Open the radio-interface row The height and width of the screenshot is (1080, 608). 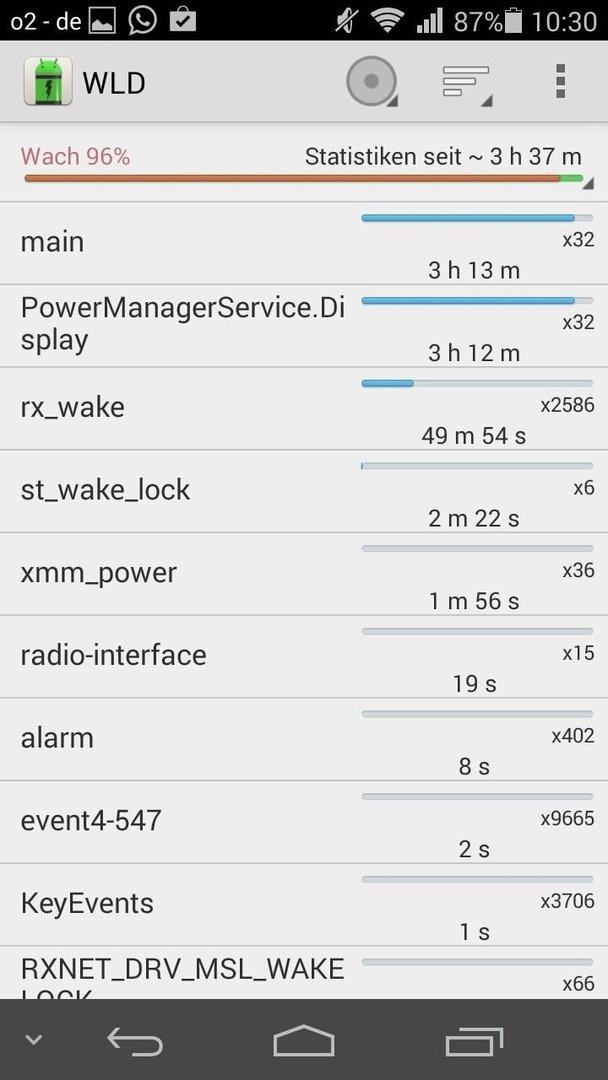[x=304, y=656]
